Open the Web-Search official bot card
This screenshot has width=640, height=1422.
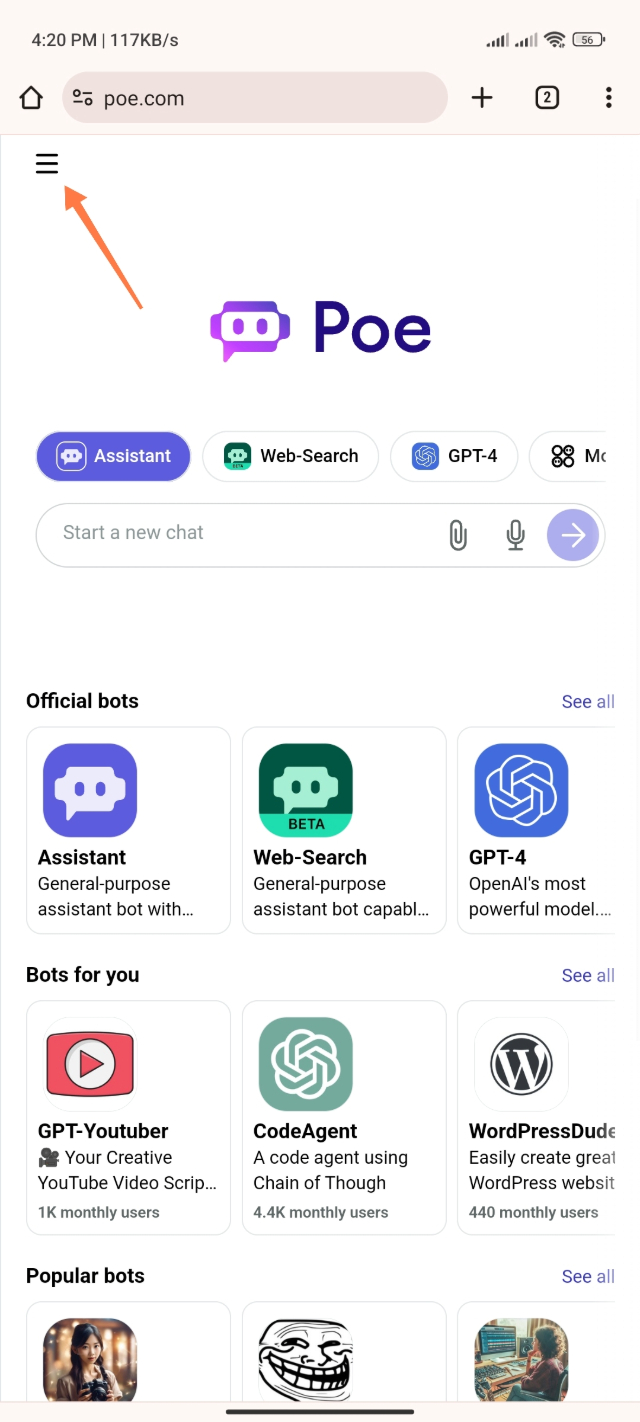point(344,830)
